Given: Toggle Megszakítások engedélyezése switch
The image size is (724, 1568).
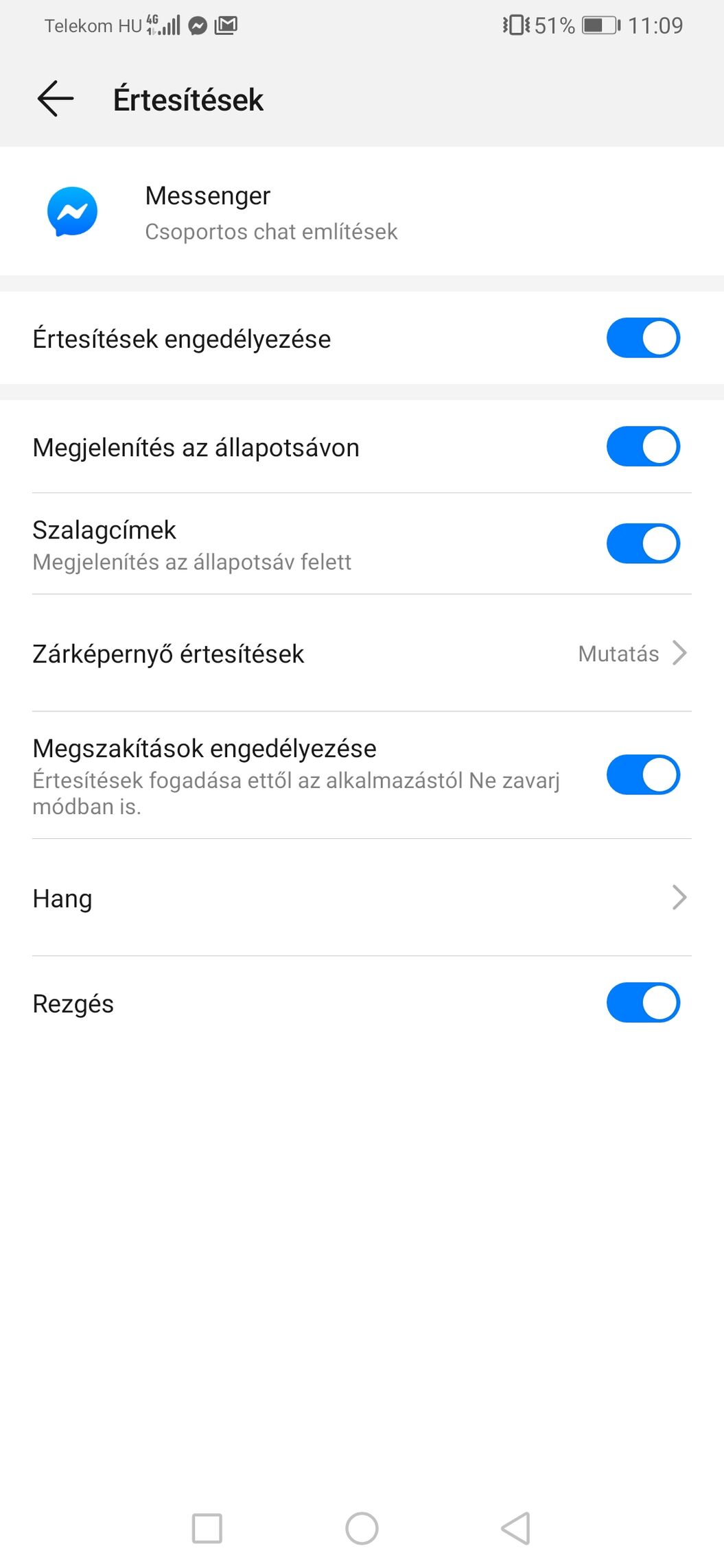Looking at the screenshot, I should [643, 774].
